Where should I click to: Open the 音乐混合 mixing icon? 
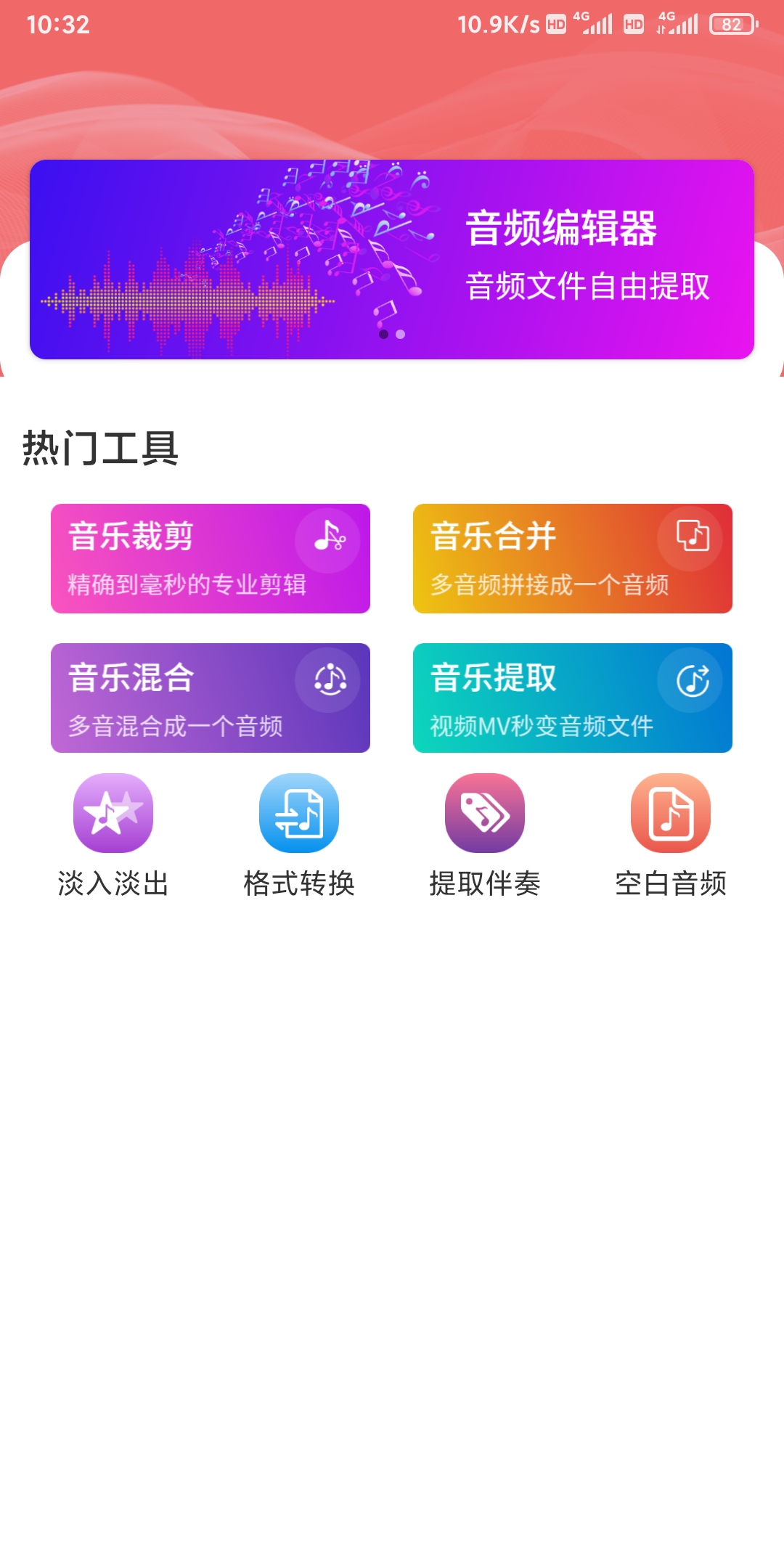point(330,677)
